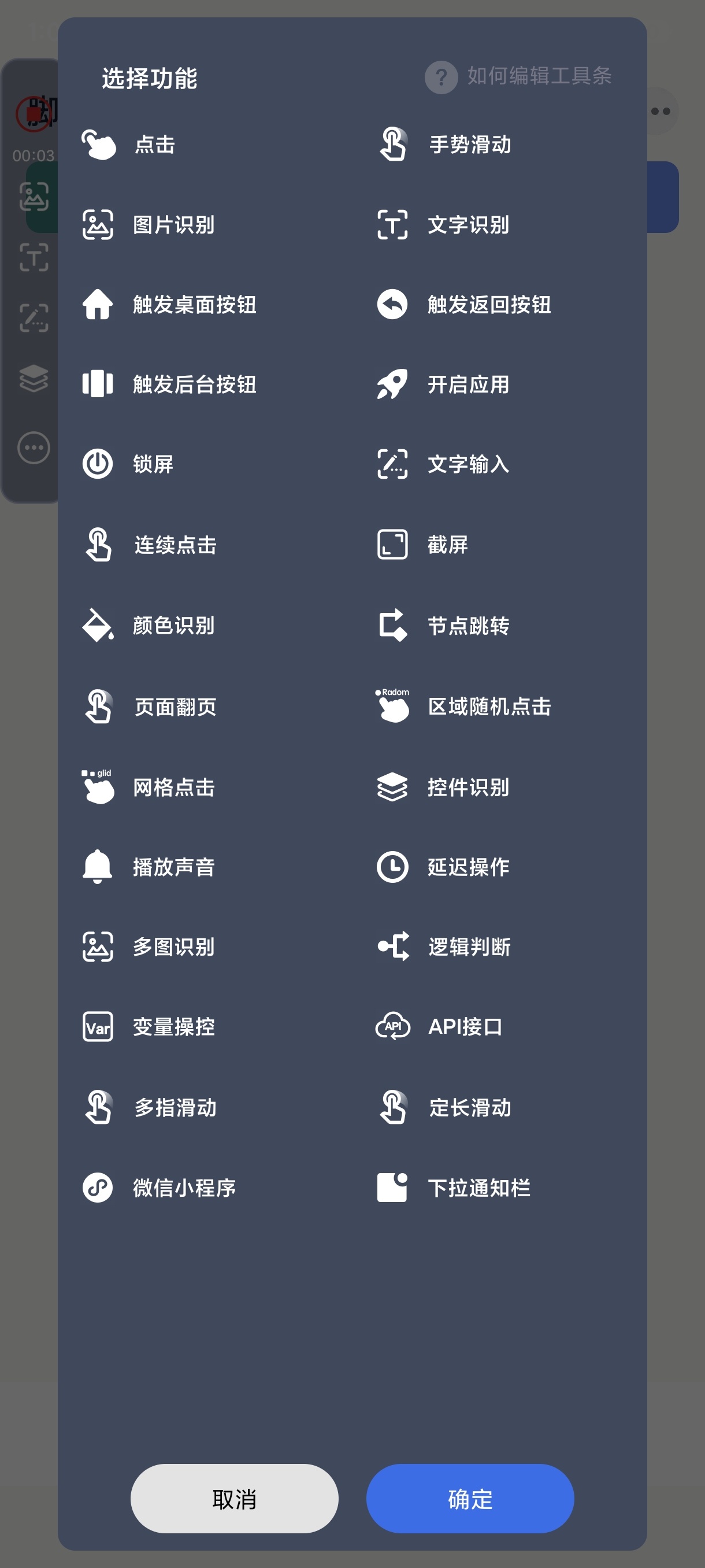Image resolution: width=705 pixels, height=1568 pixels.
Task: Tap the 取消 button
Action: pyautogui.click(x=234, y=1498)
